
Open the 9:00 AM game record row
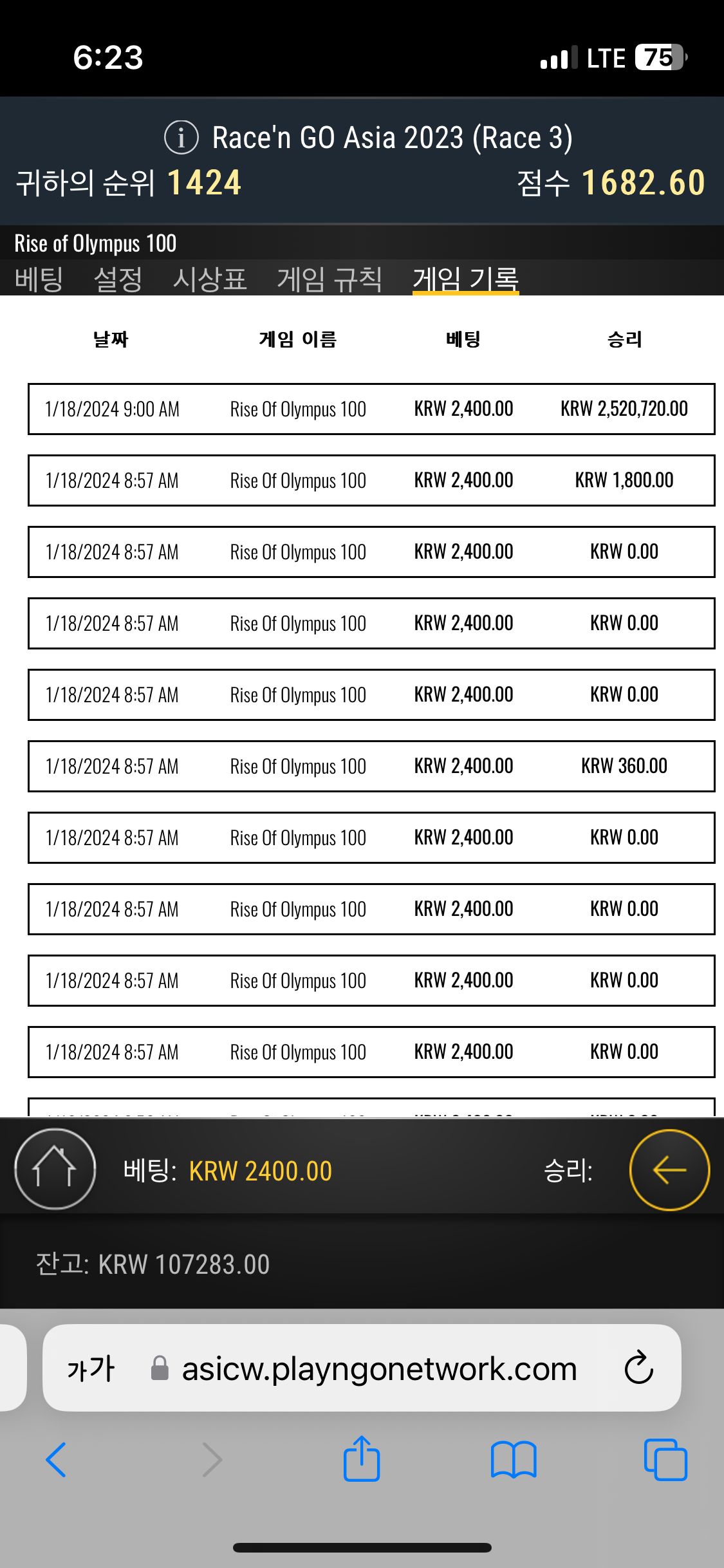(371, 409)
